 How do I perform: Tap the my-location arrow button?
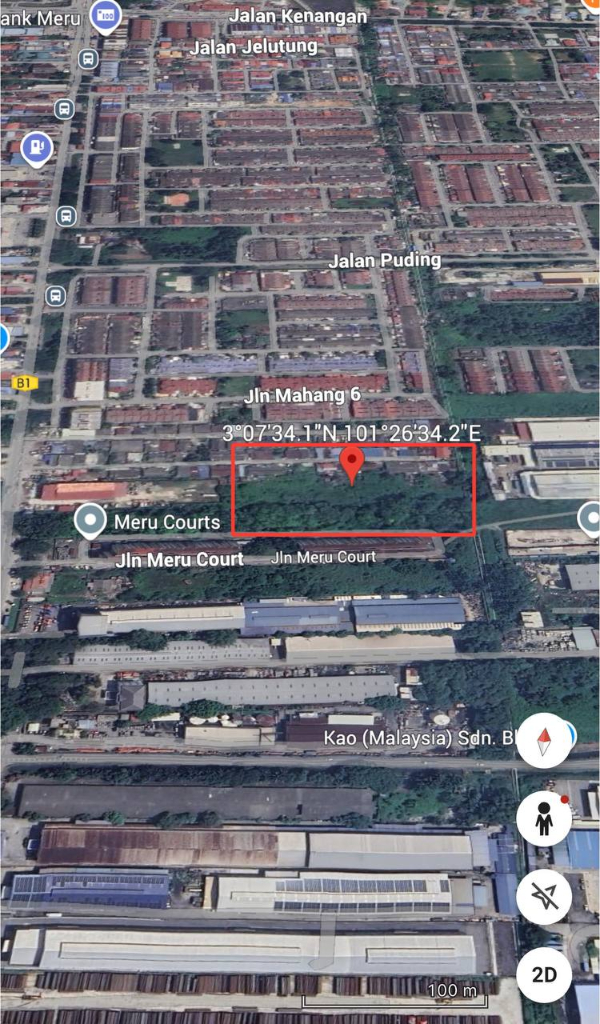tap(544, 896)
